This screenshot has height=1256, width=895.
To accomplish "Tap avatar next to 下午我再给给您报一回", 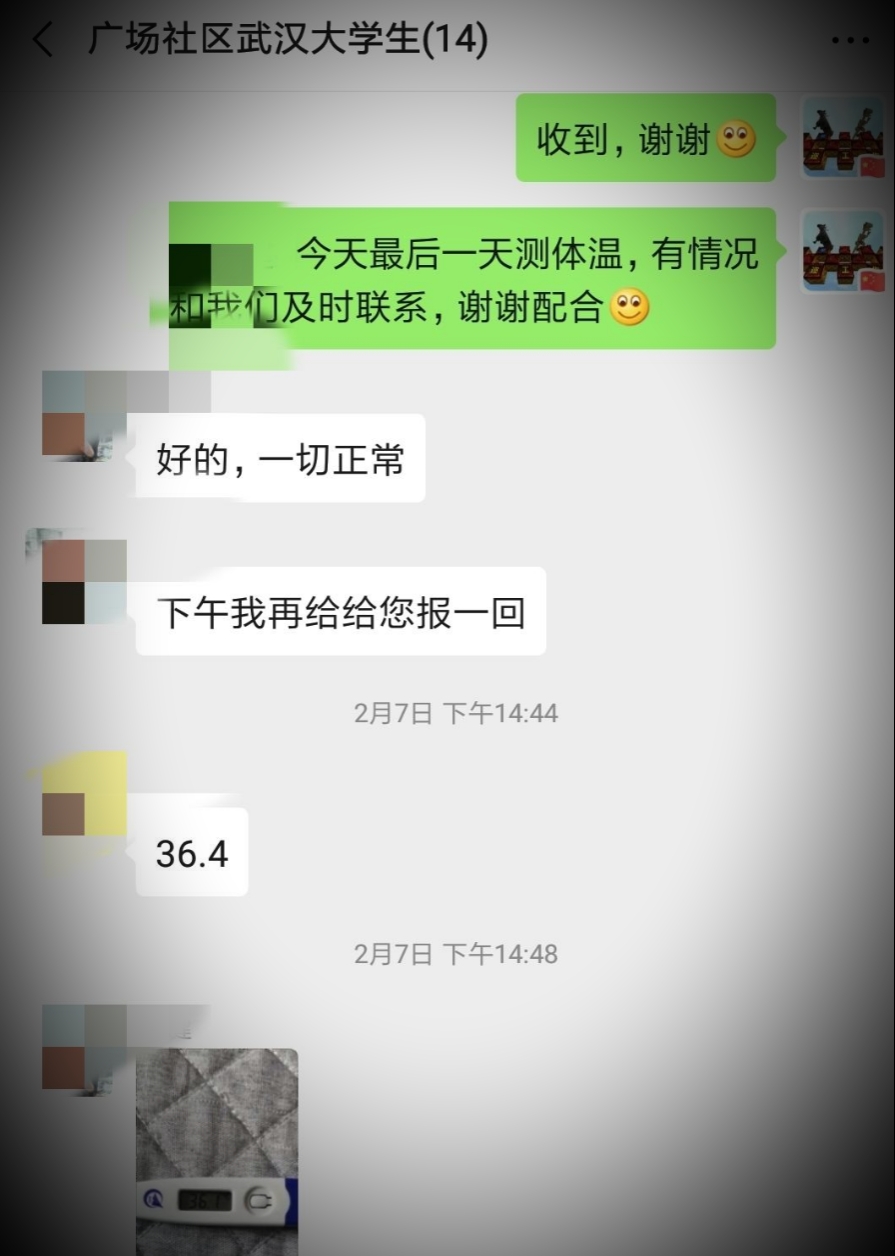I will point(84,581).
